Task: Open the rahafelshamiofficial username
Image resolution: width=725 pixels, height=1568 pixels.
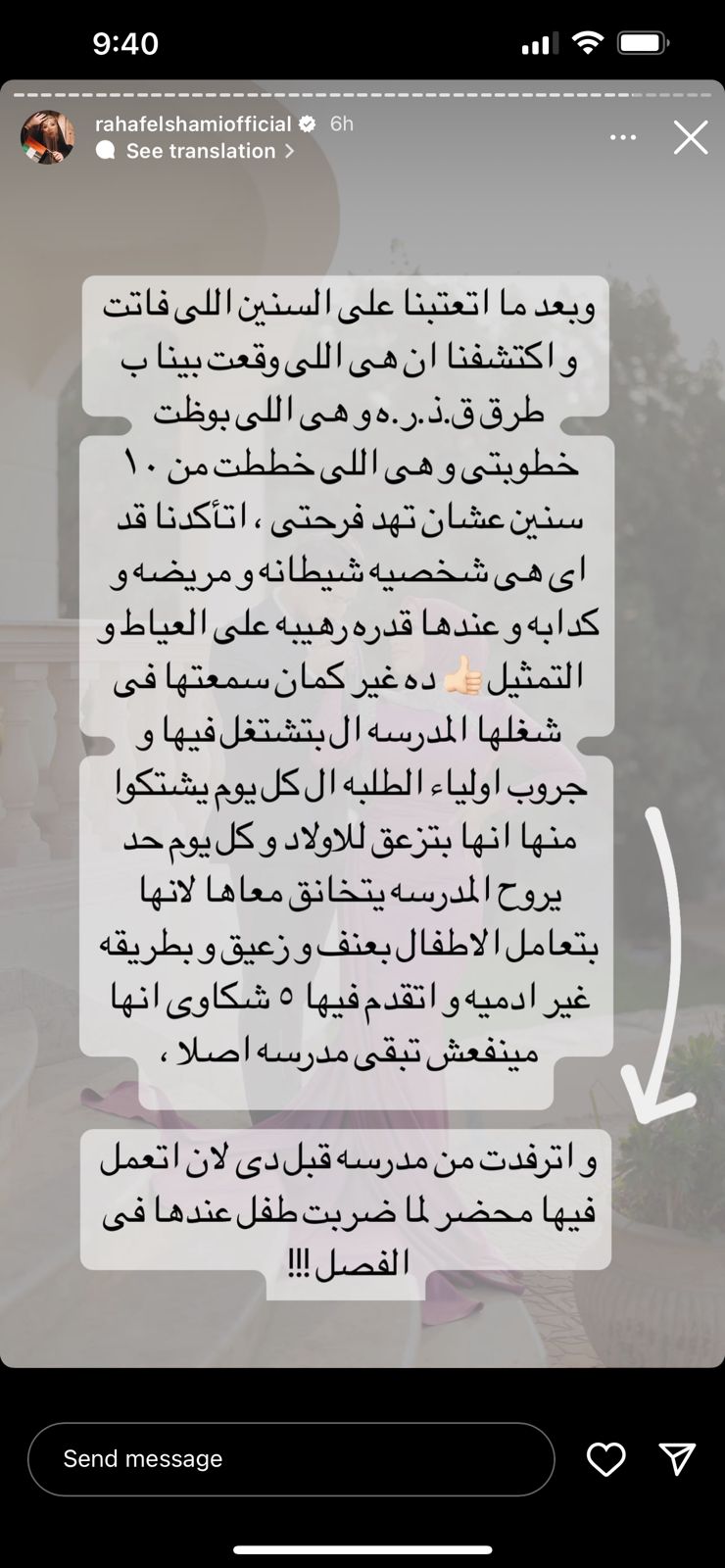Action: tap(193, 123)
